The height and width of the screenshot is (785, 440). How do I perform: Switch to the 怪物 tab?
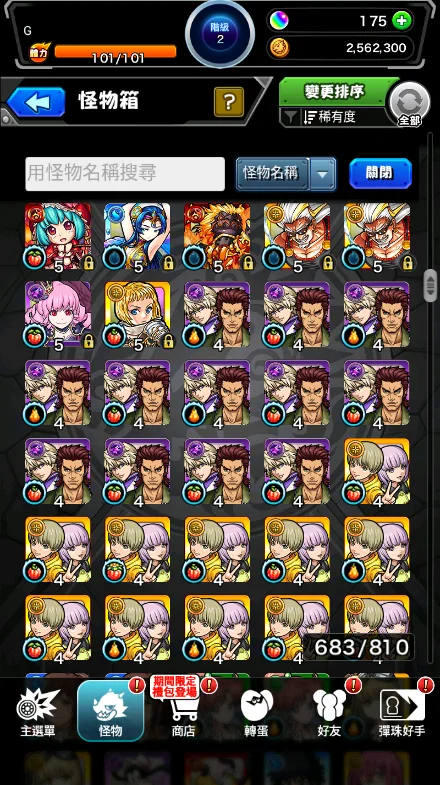click(111, 710)
